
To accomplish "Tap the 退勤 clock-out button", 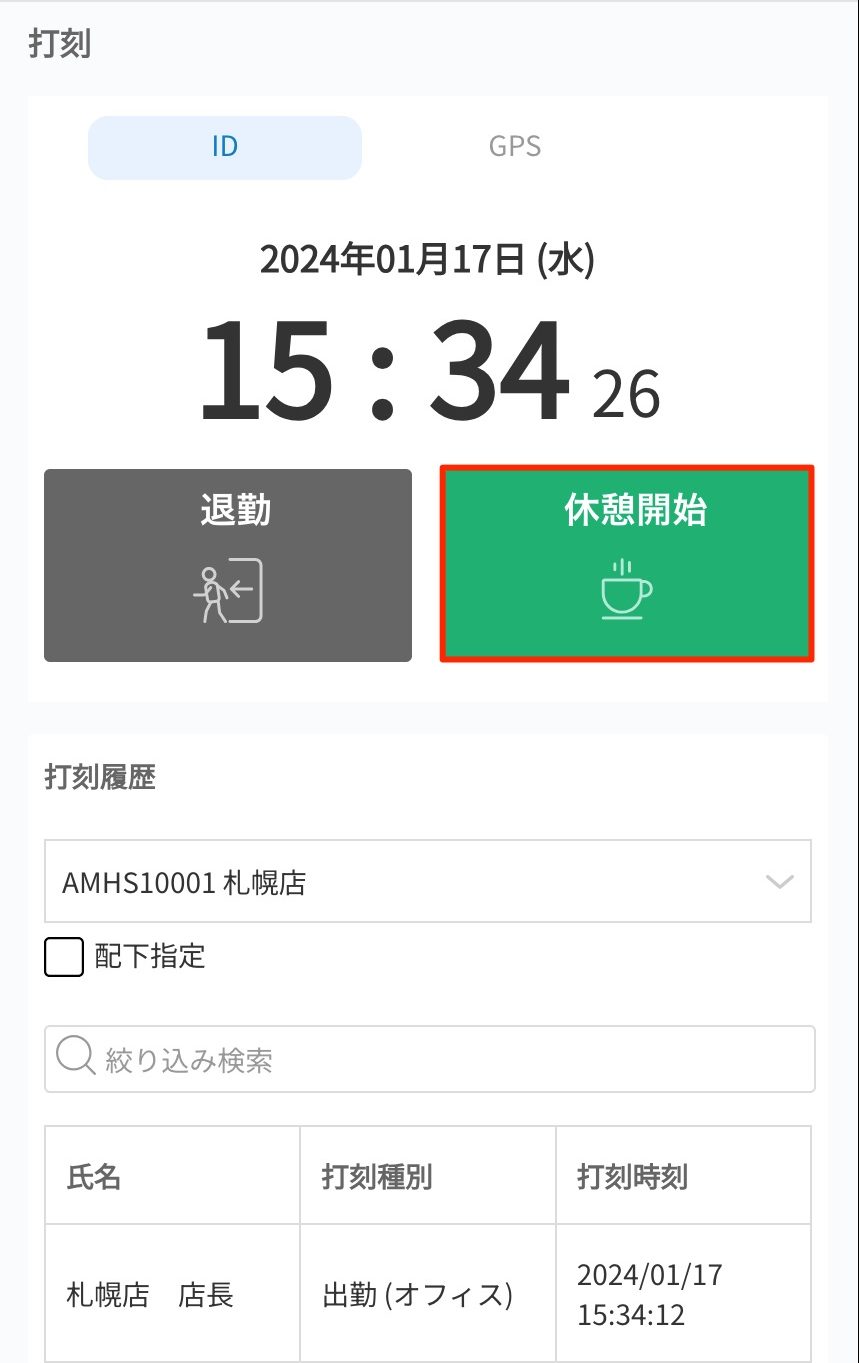I will pos(228,565).
